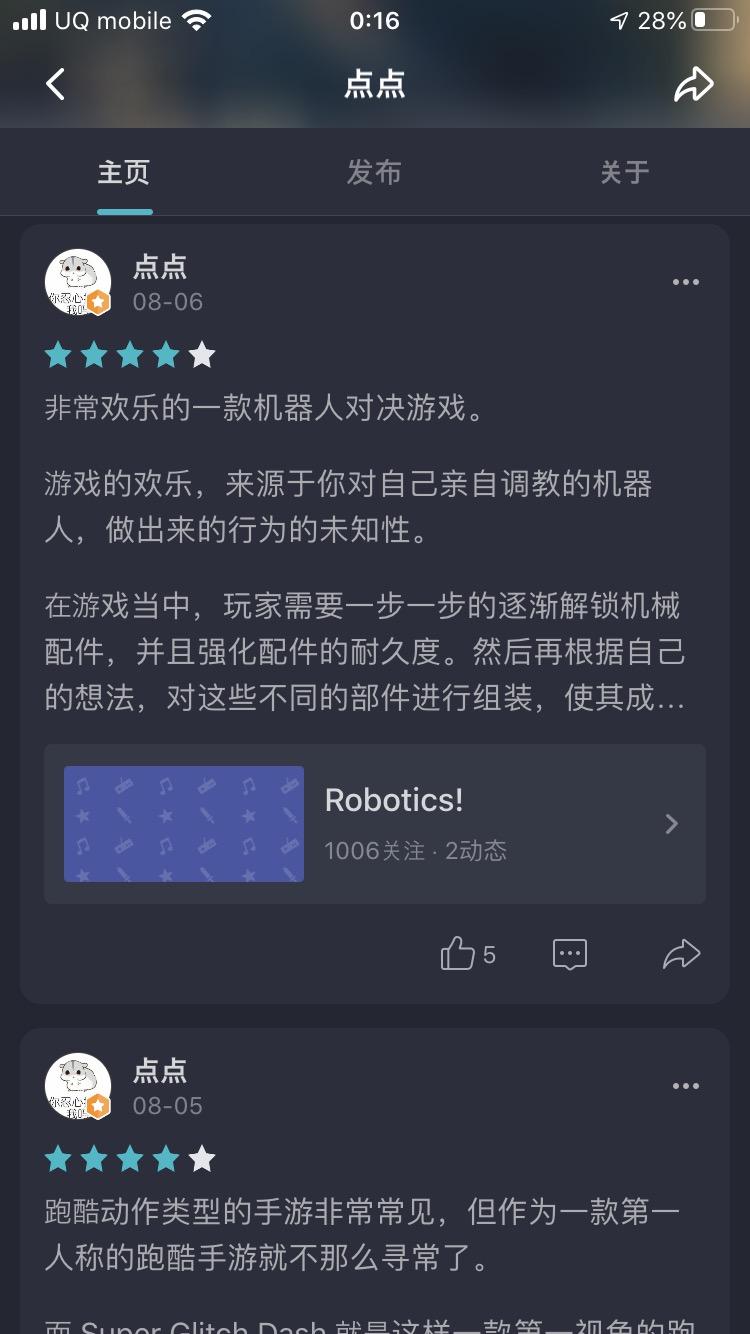Viewport: 750px width, 1334px height.
Task: Open overflow menu on the 08-05 review
Action: [685, 1086]
